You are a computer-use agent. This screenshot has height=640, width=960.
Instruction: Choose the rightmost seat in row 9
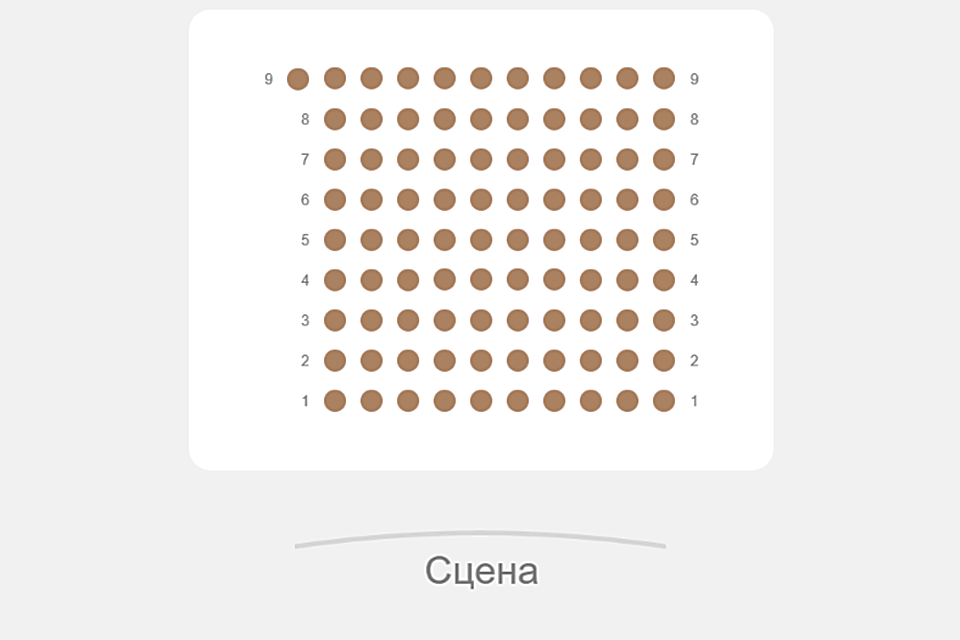[664, 79]
